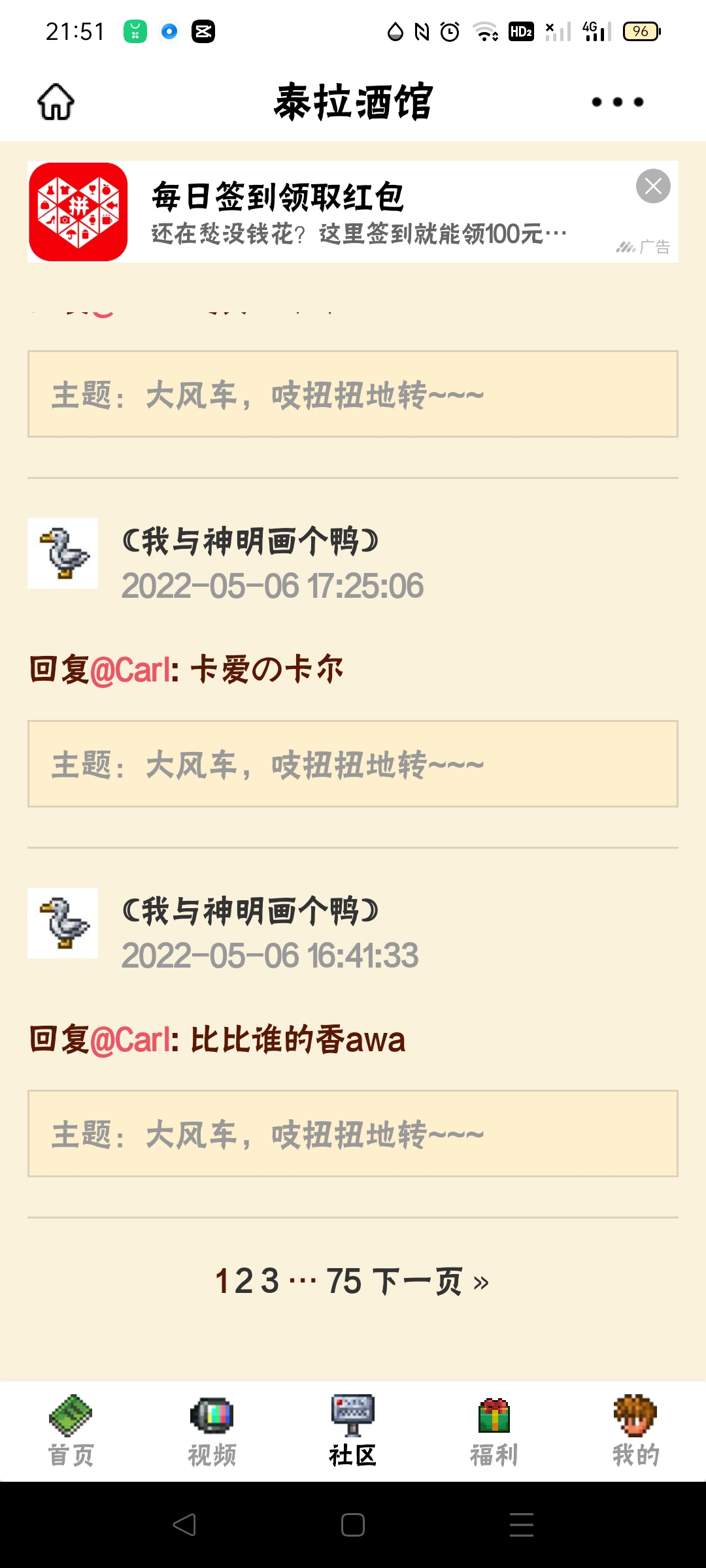Open topic box under 卡爱の卡尔 reply
This screenshot has height=1568, width=706.
(x=353, y=764)
